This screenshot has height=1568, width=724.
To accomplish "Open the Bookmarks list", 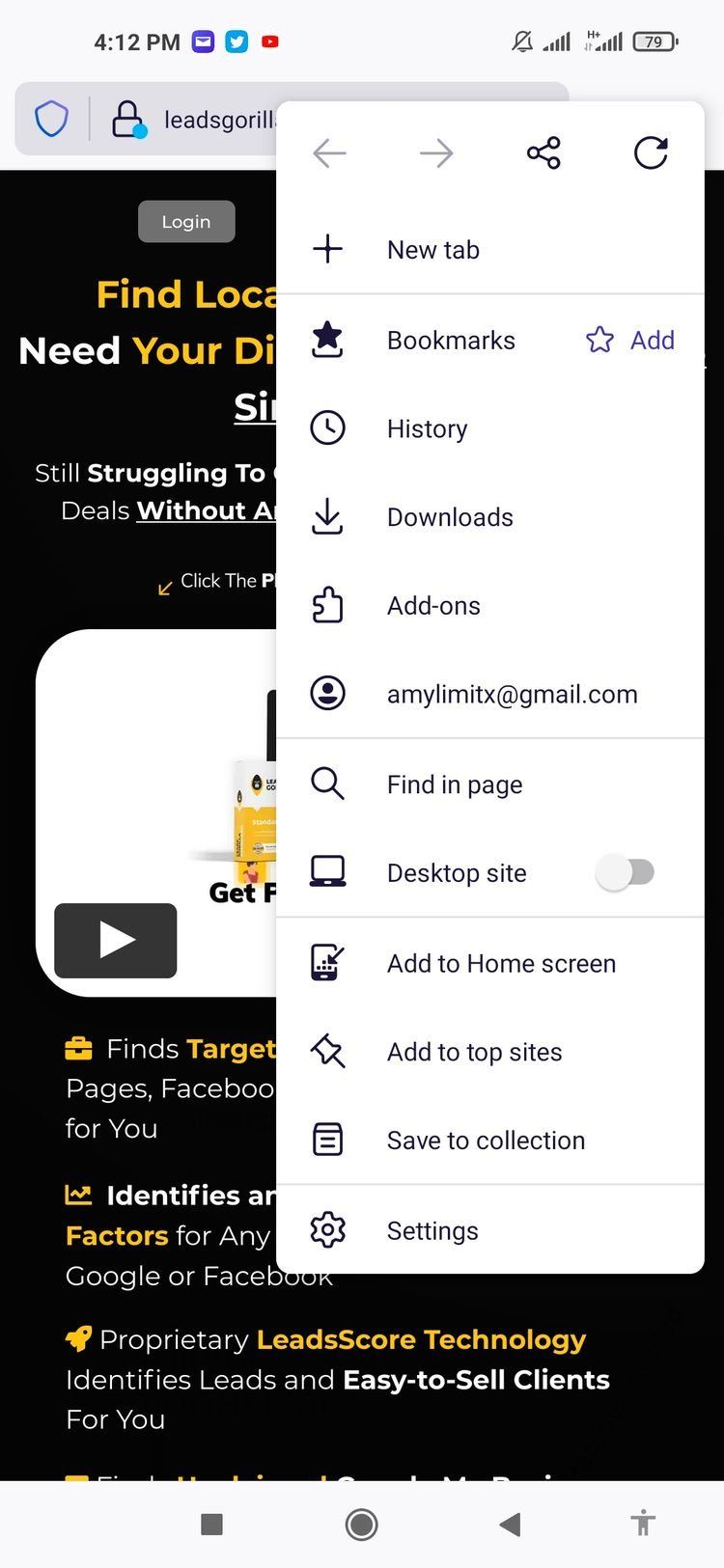I will [450, 341].
